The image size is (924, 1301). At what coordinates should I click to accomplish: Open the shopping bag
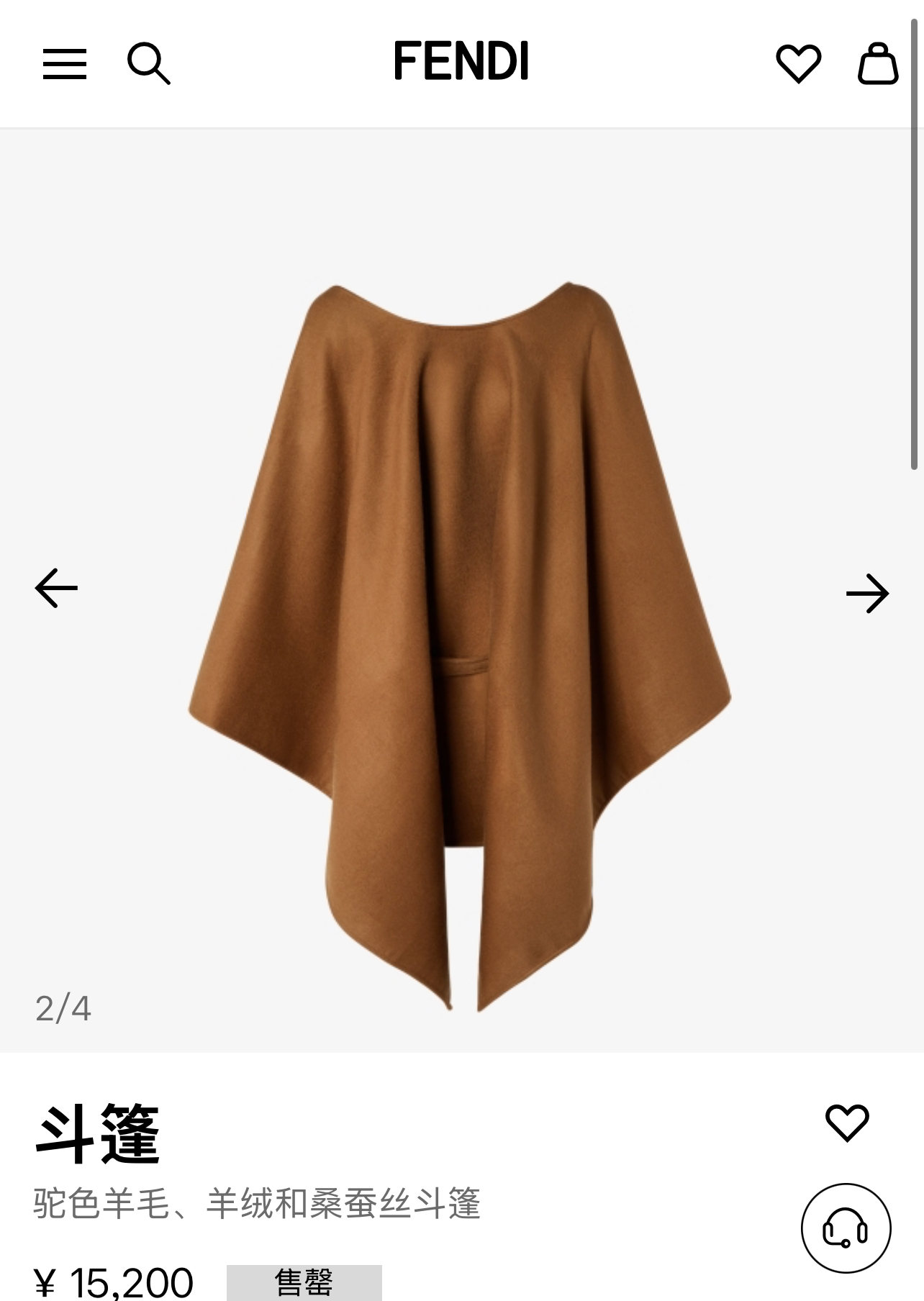[x=878, y=63]
